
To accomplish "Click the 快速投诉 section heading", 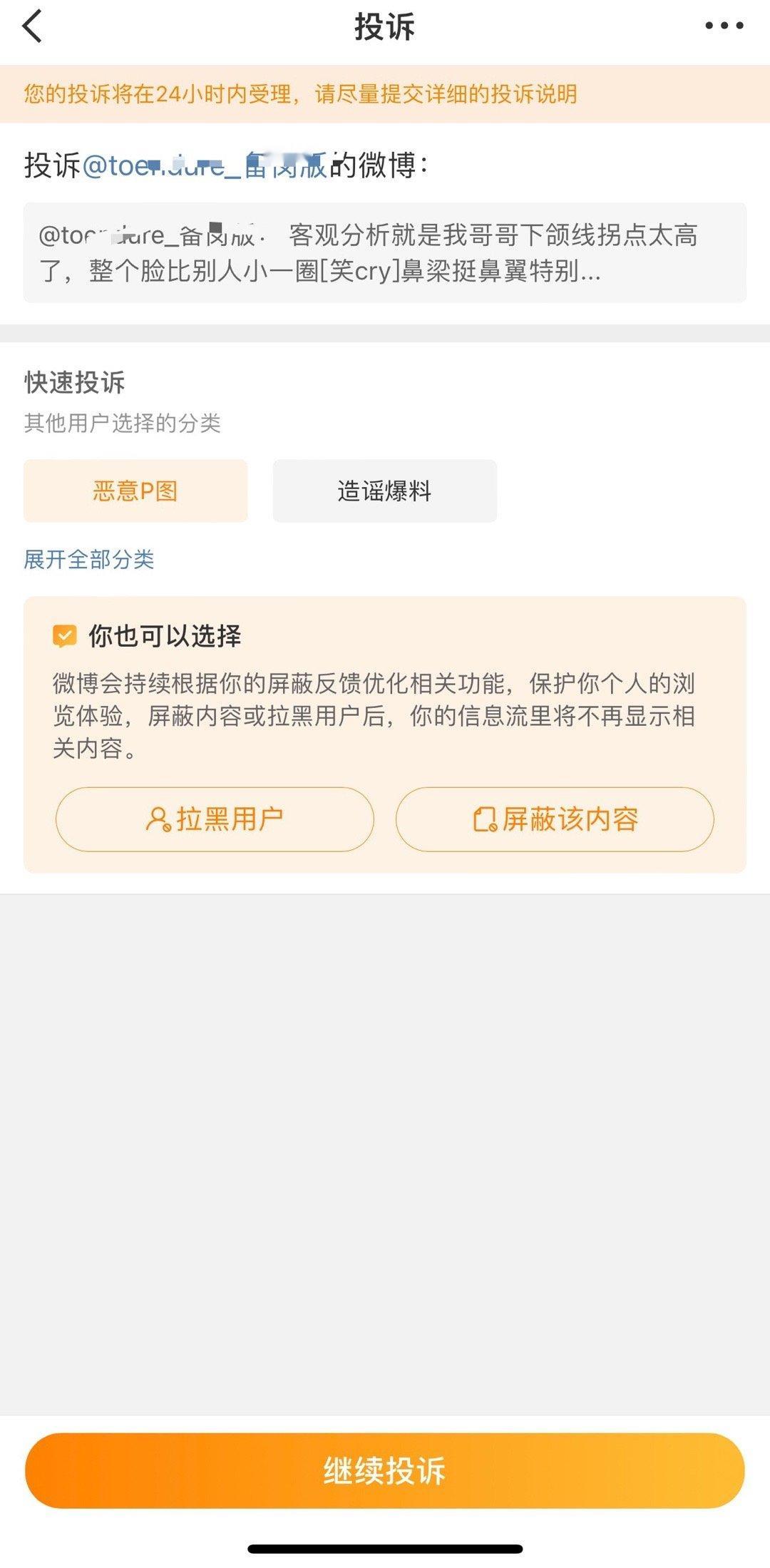I will [x=73, y=381].
